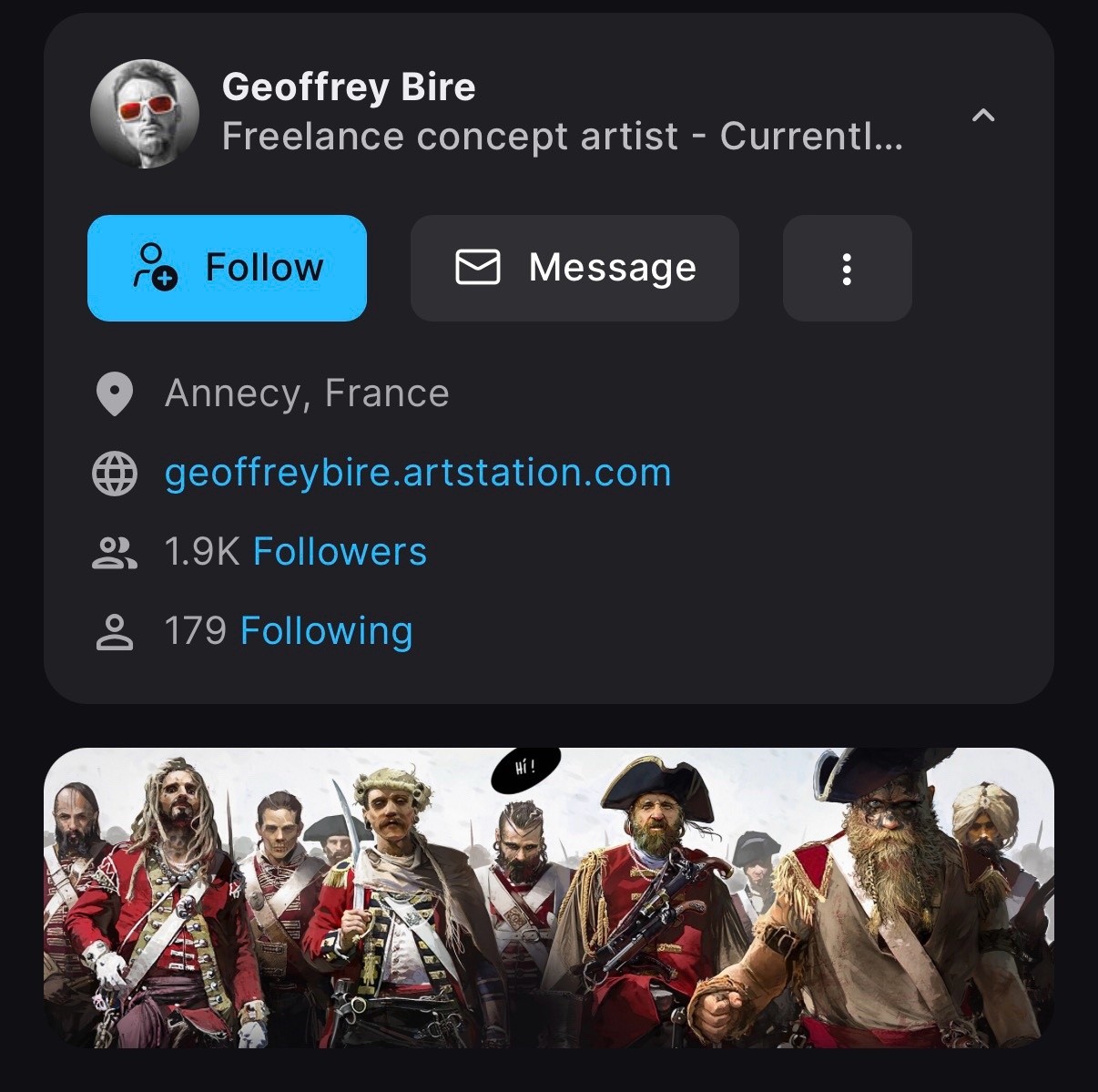1098x1092 pixels.
Task: Open the pirates artwork banner
Action: (x=549, y=897)
